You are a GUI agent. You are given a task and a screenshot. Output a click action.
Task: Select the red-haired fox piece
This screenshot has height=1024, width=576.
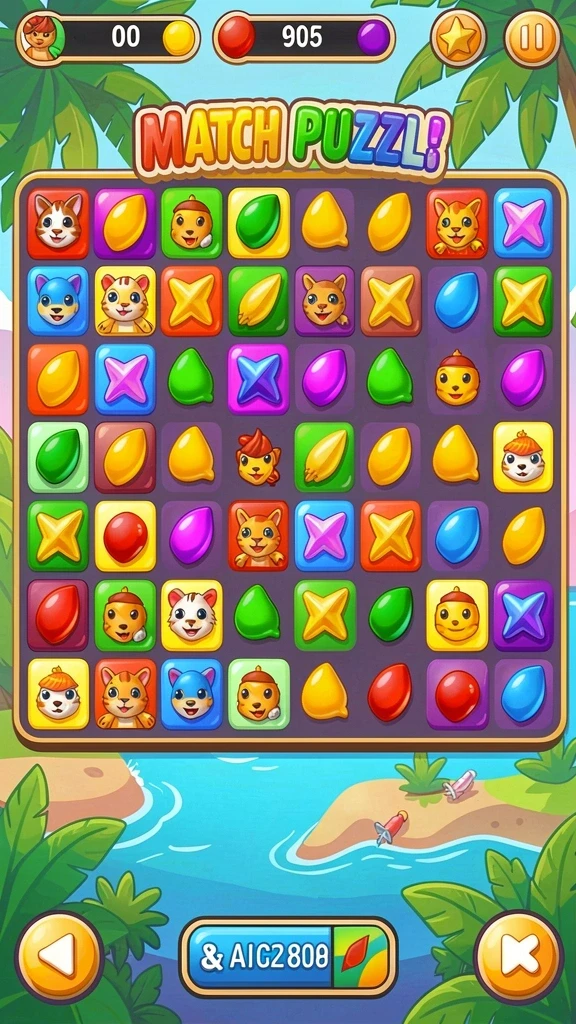[258, 457]
